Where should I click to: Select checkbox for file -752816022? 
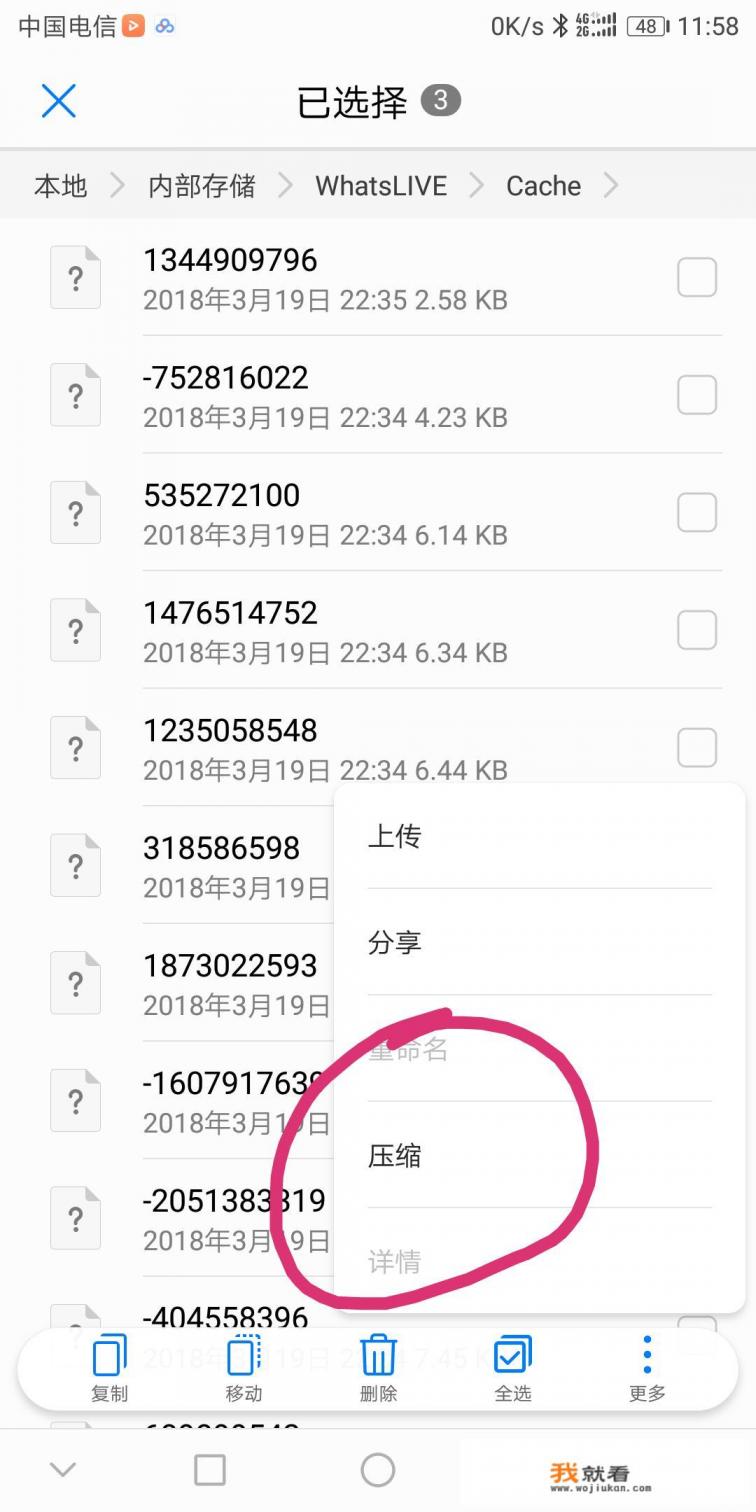coord(697,395)
